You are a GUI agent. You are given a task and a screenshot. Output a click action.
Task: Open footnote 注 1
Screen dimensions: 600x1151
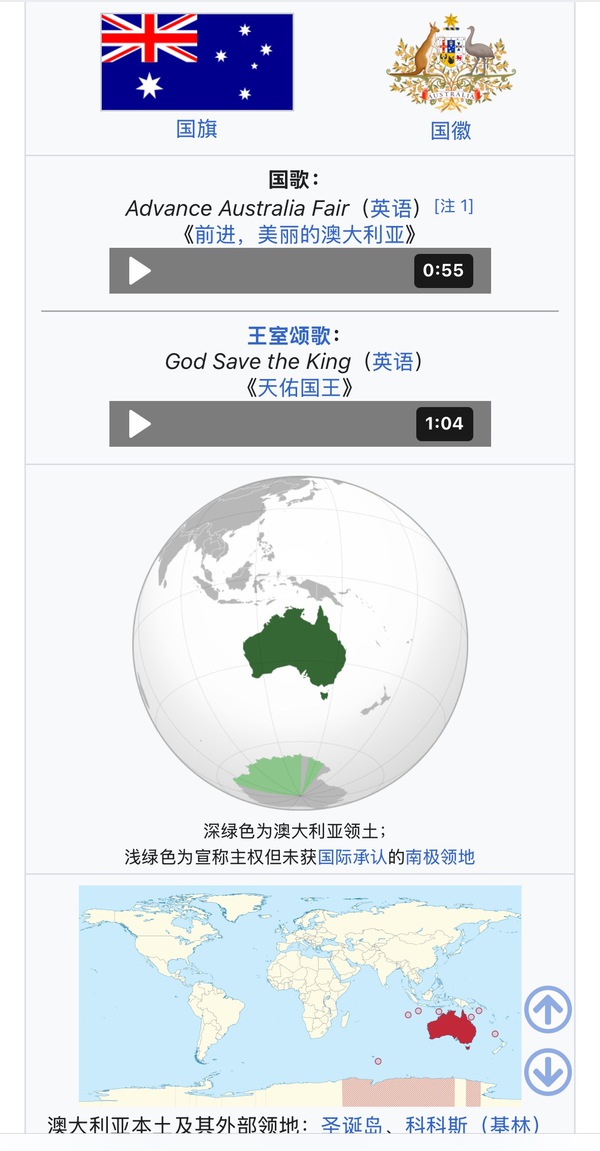453,206
